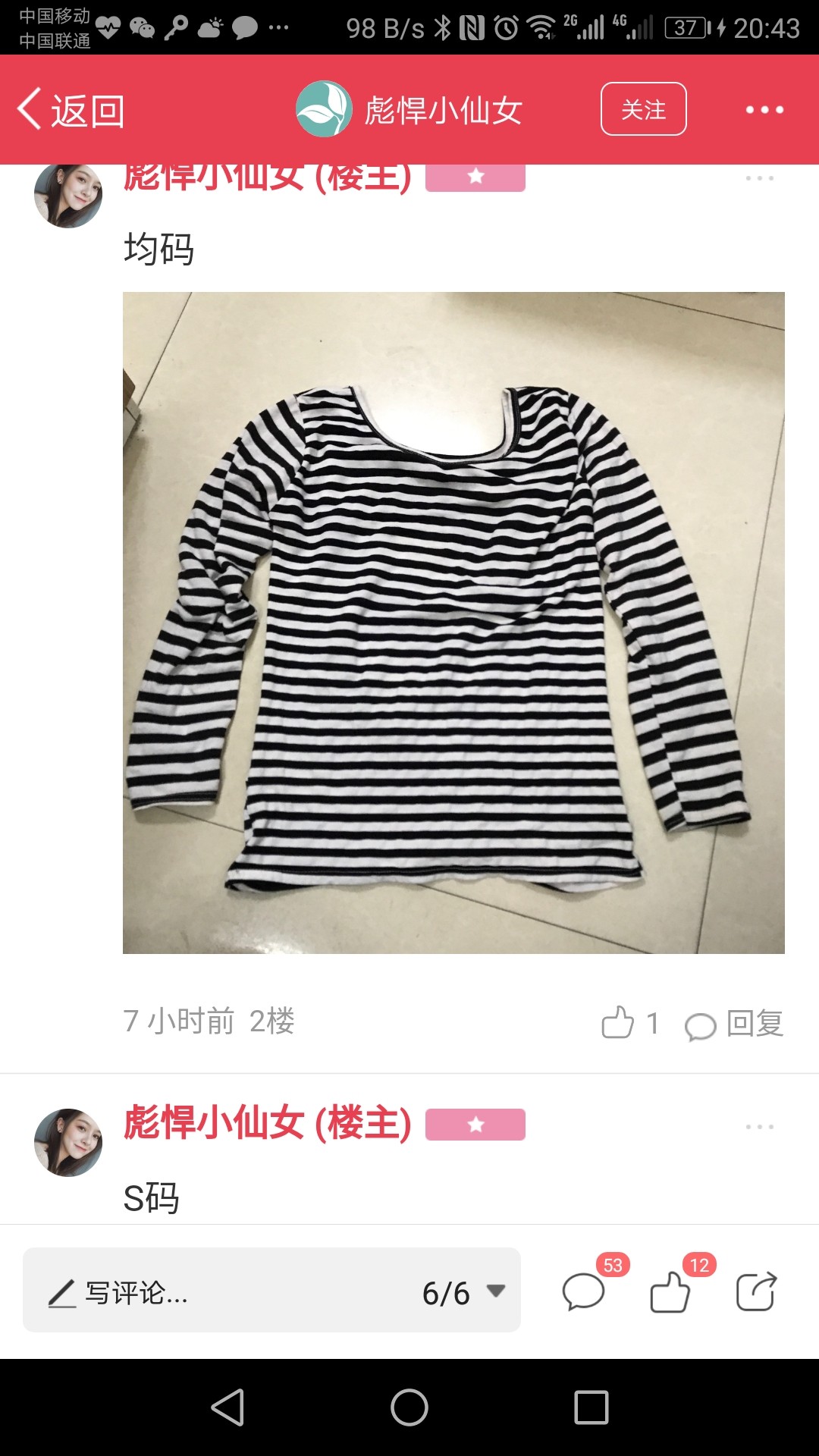The width and height of the screenshot is (819, 1456).
Task: Like the 2楼 post
Action: (629, 1022)
